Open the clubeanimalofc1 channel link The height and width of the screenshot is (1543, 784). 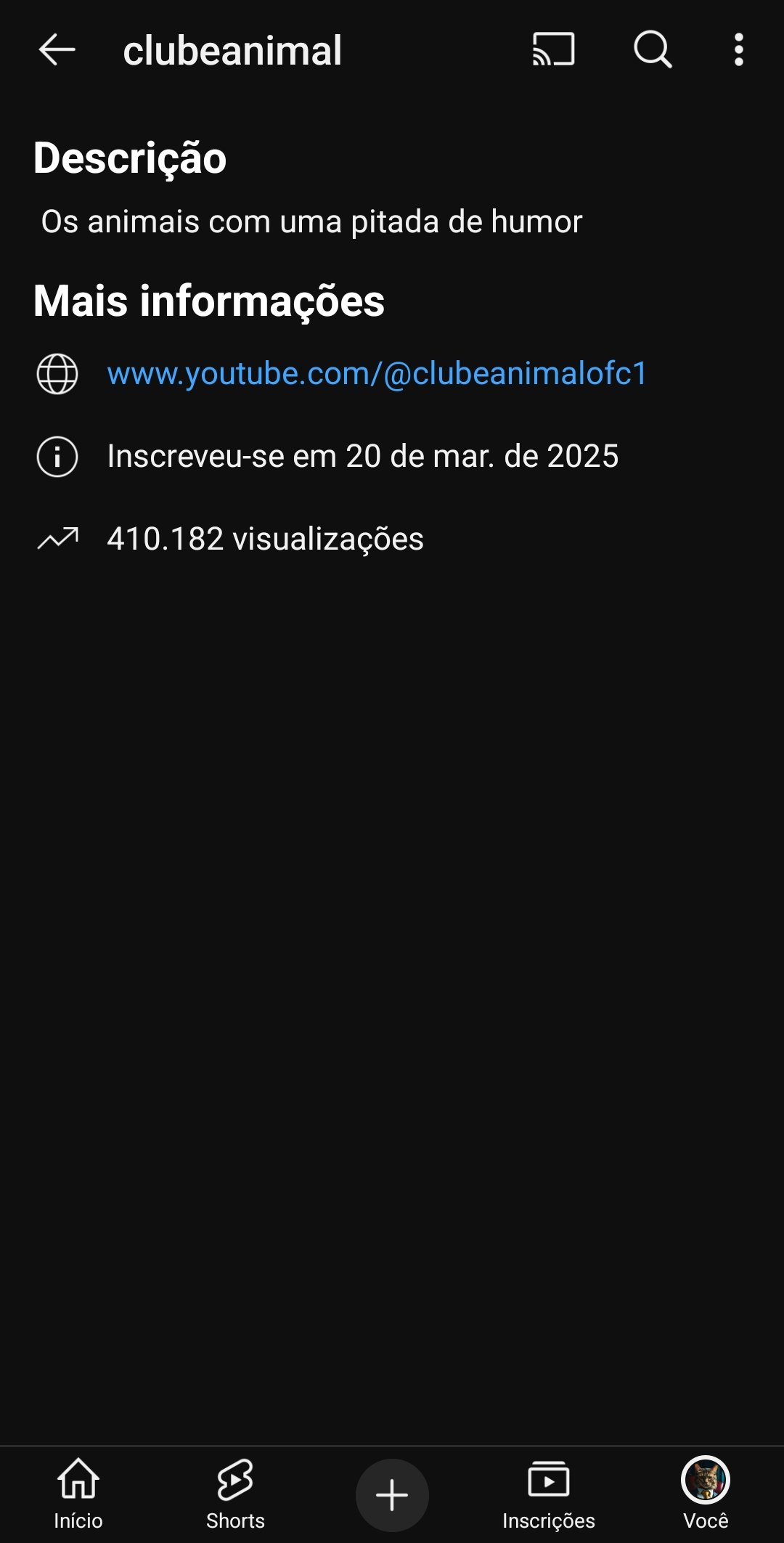(377, 373)
